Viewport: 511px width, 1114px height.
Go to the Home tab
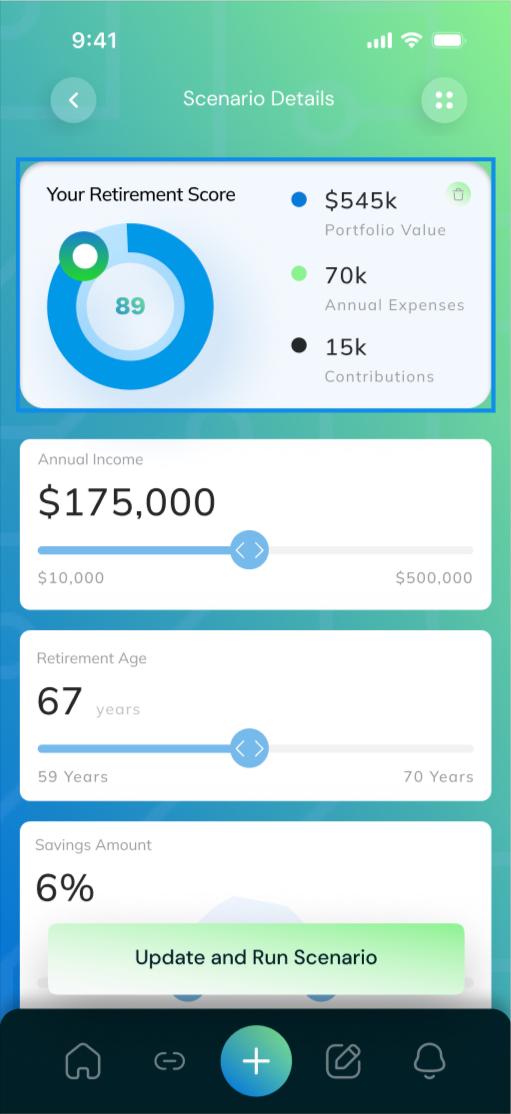pos(83,1061)
